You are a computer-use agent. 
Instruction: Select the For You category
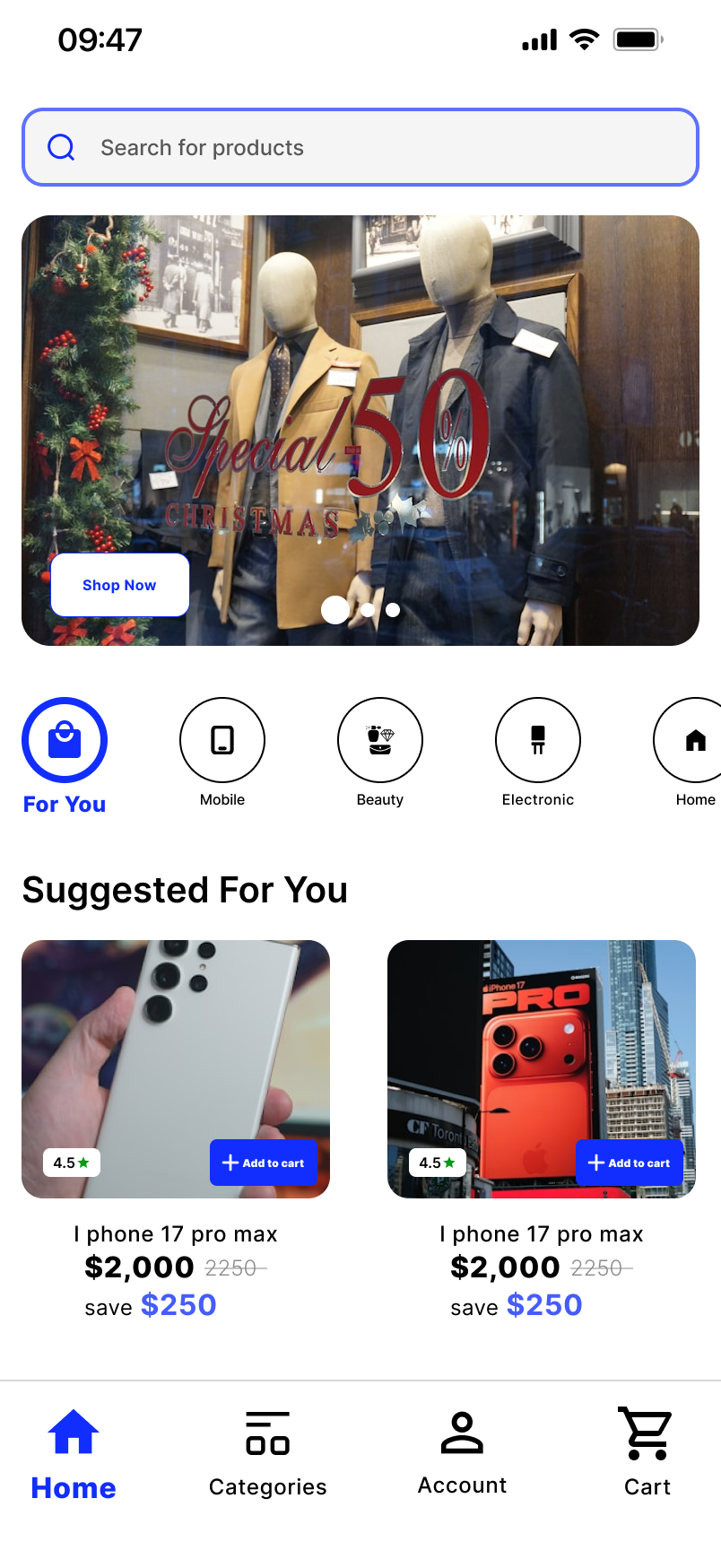point(65,756)
